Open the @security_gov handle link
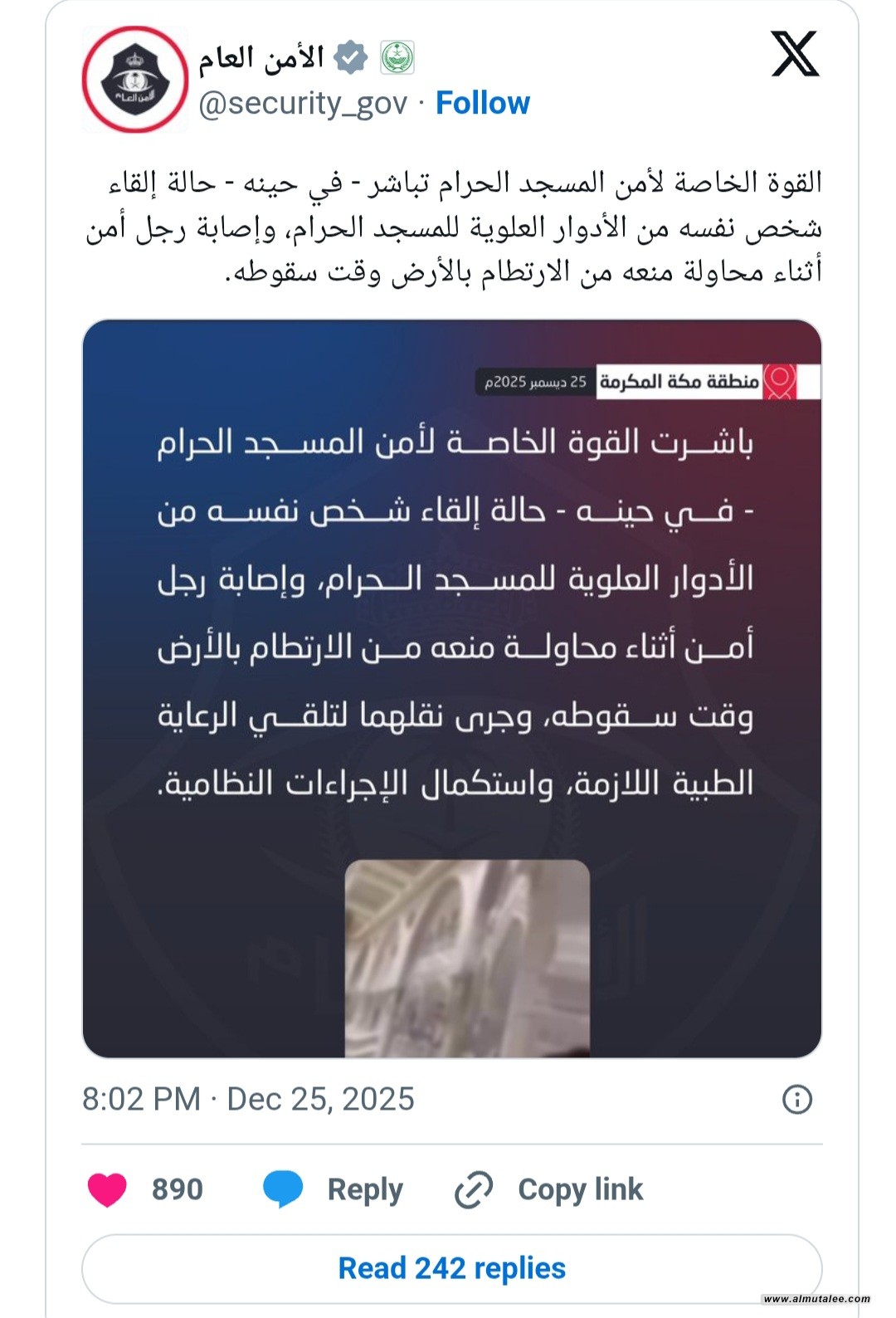 (x=303, y=104)
